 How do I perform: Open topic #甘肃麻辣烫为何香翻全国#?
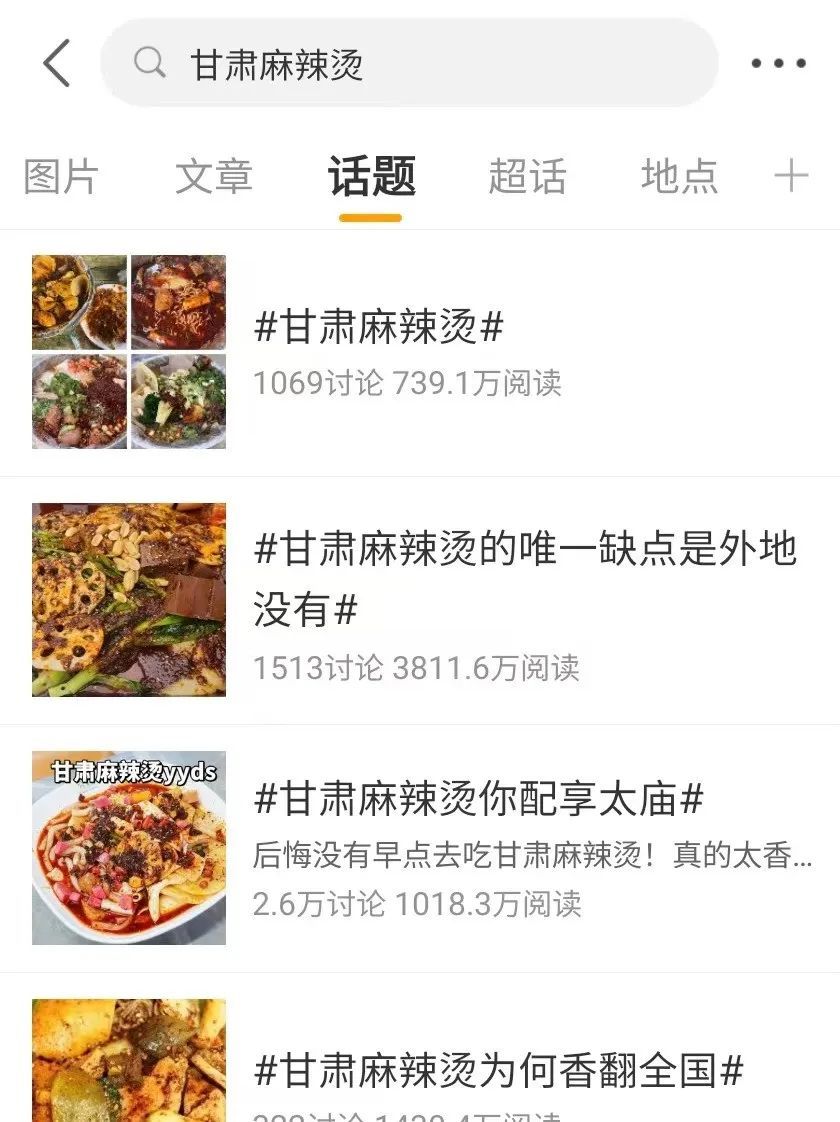[x=498, y=1070]
